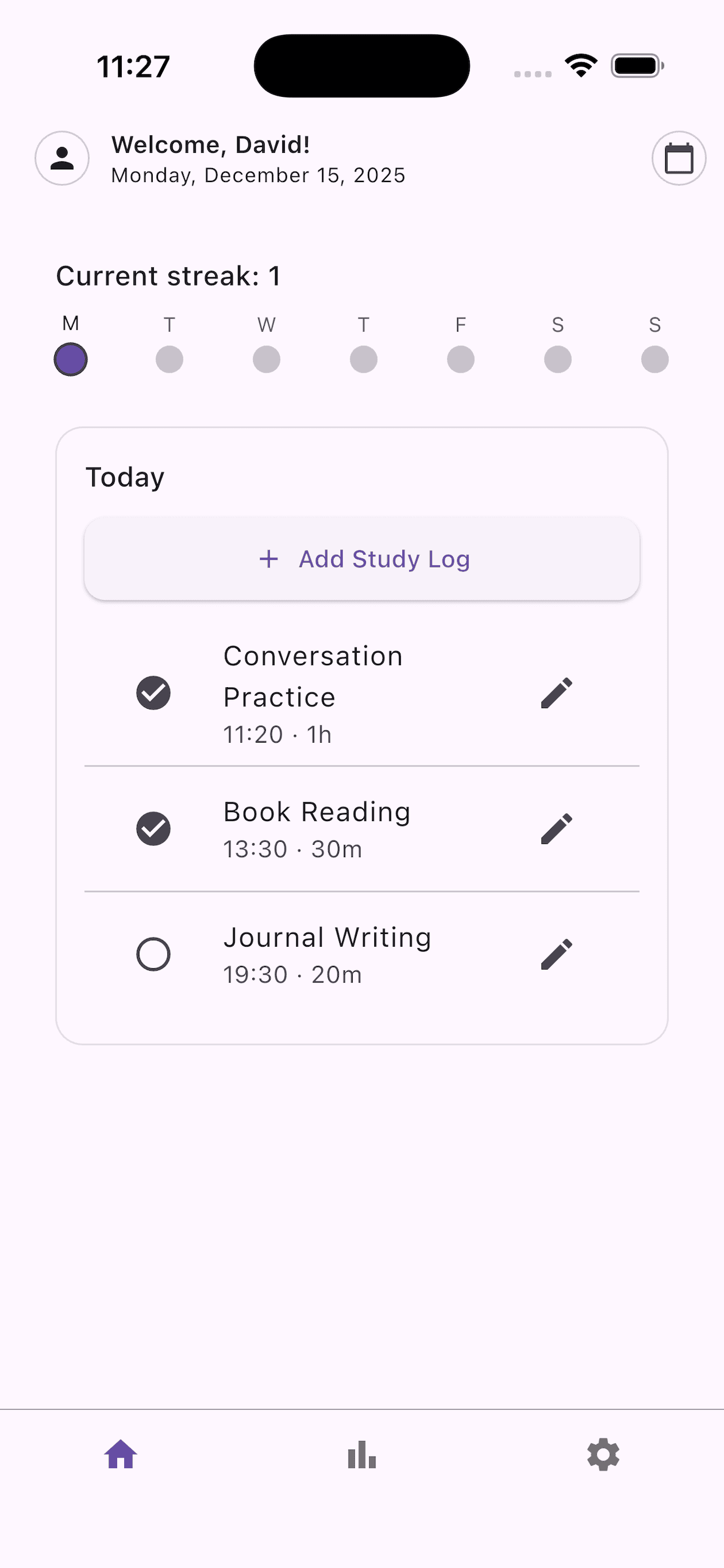Open the calendar view icon
This screenshot has width=724, height=1568.
pos(678,158)
